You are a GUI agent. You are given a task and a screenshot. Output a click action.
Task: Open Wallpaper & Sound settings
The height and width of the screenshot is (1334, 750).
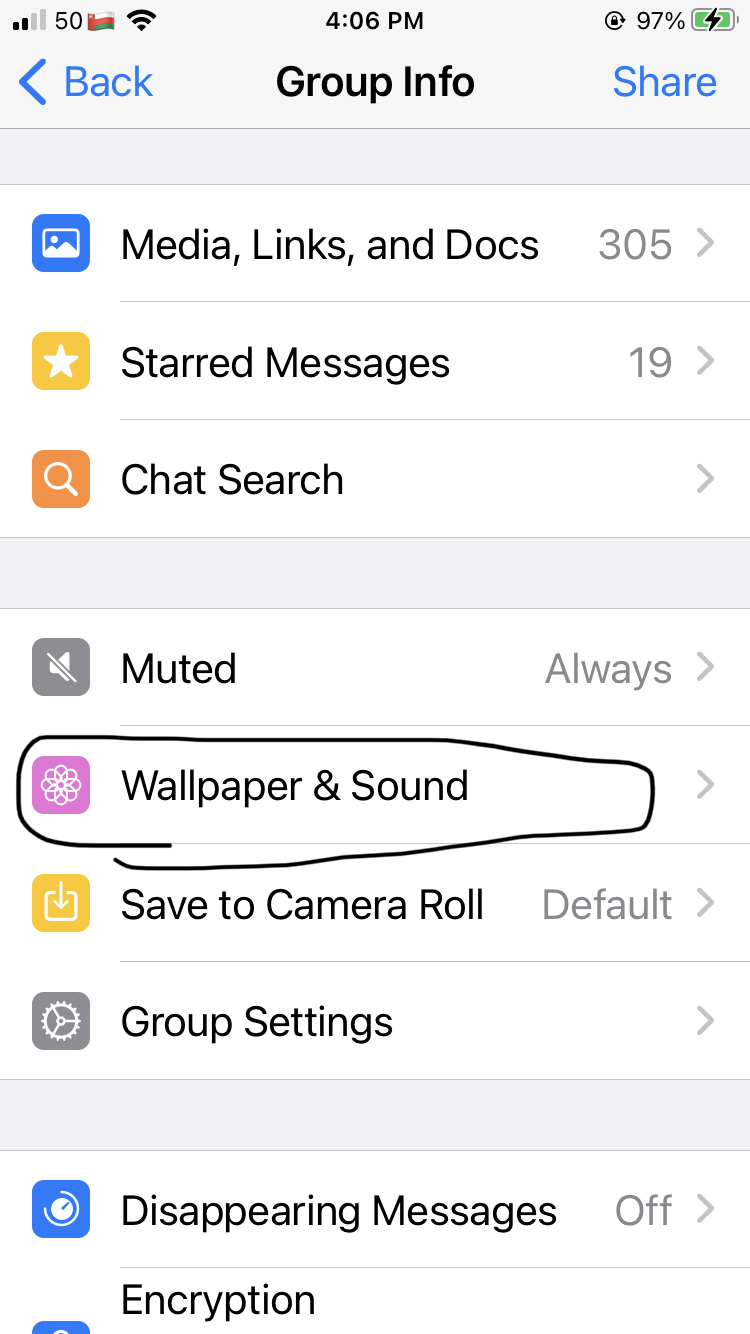point(375,786)
